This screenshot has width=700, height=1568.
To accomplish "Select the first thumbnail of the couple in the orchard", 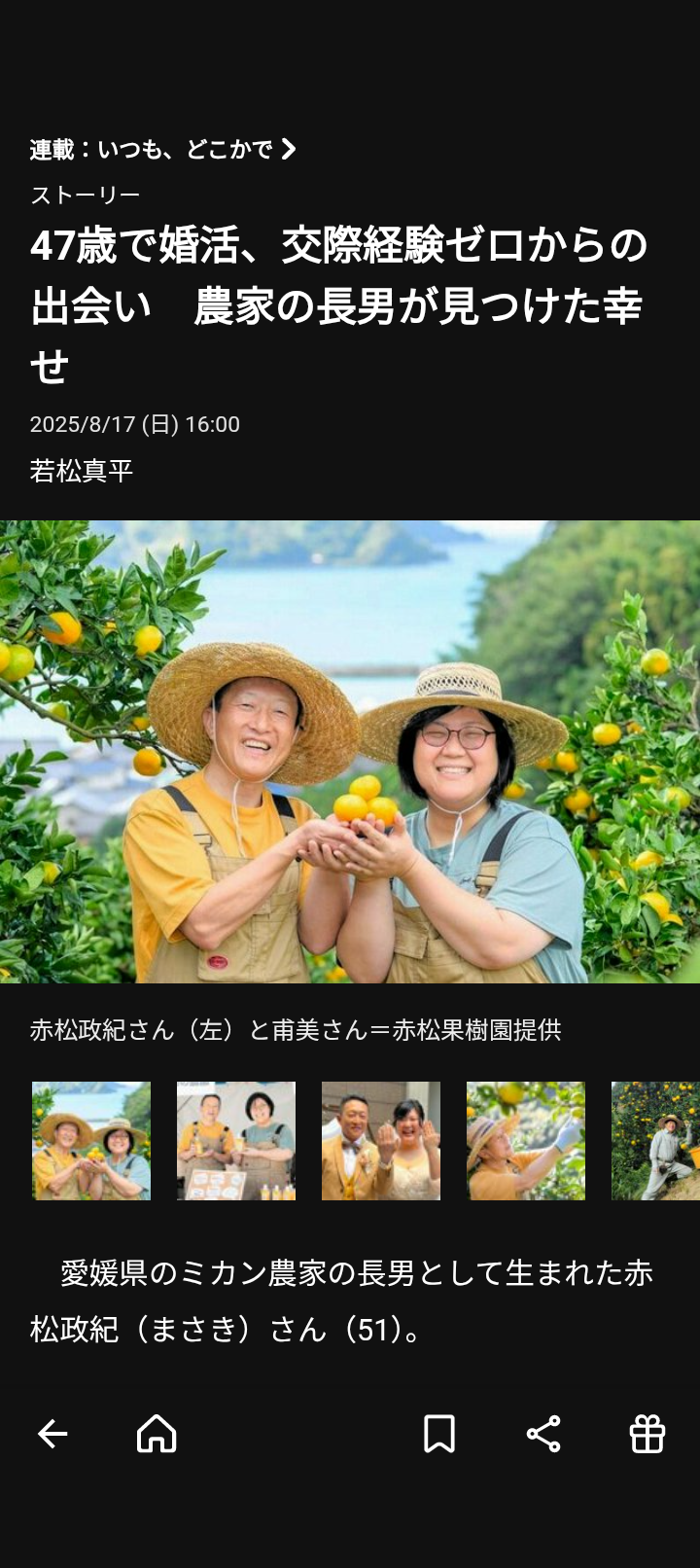I will click(x=91, y=1140).
